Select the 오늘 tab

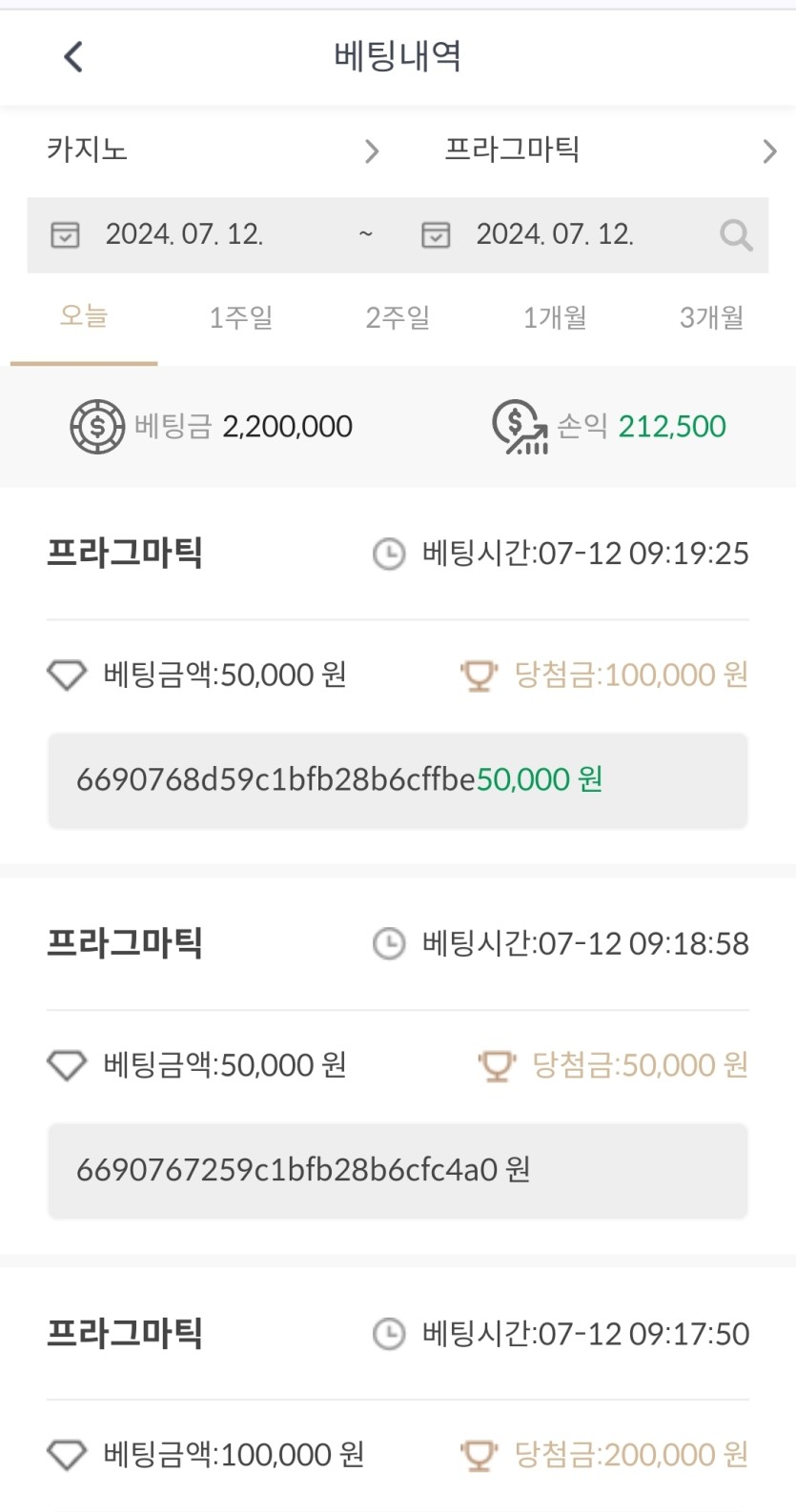pos(84,317)
